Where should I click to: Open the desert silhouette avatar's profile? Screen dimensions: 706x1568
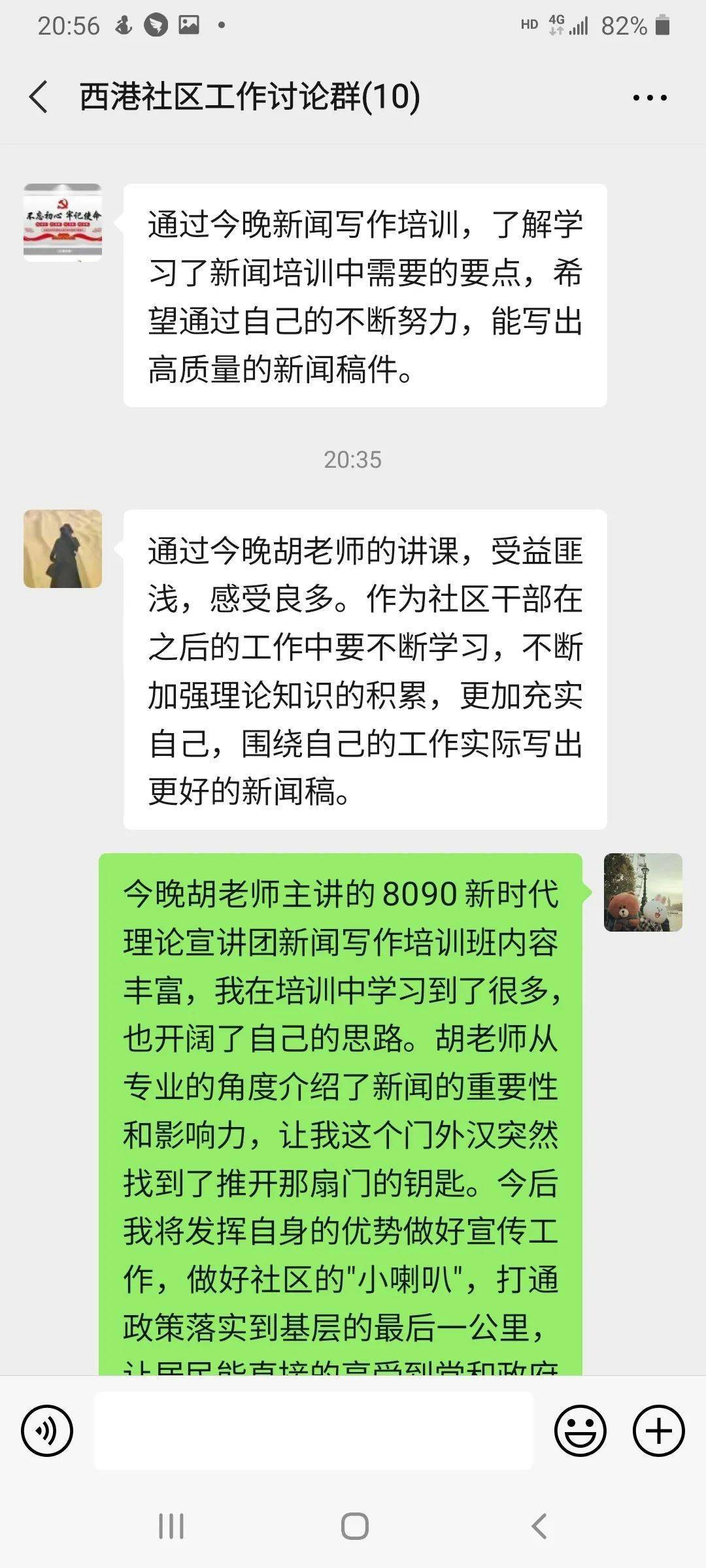coord(63,549)
